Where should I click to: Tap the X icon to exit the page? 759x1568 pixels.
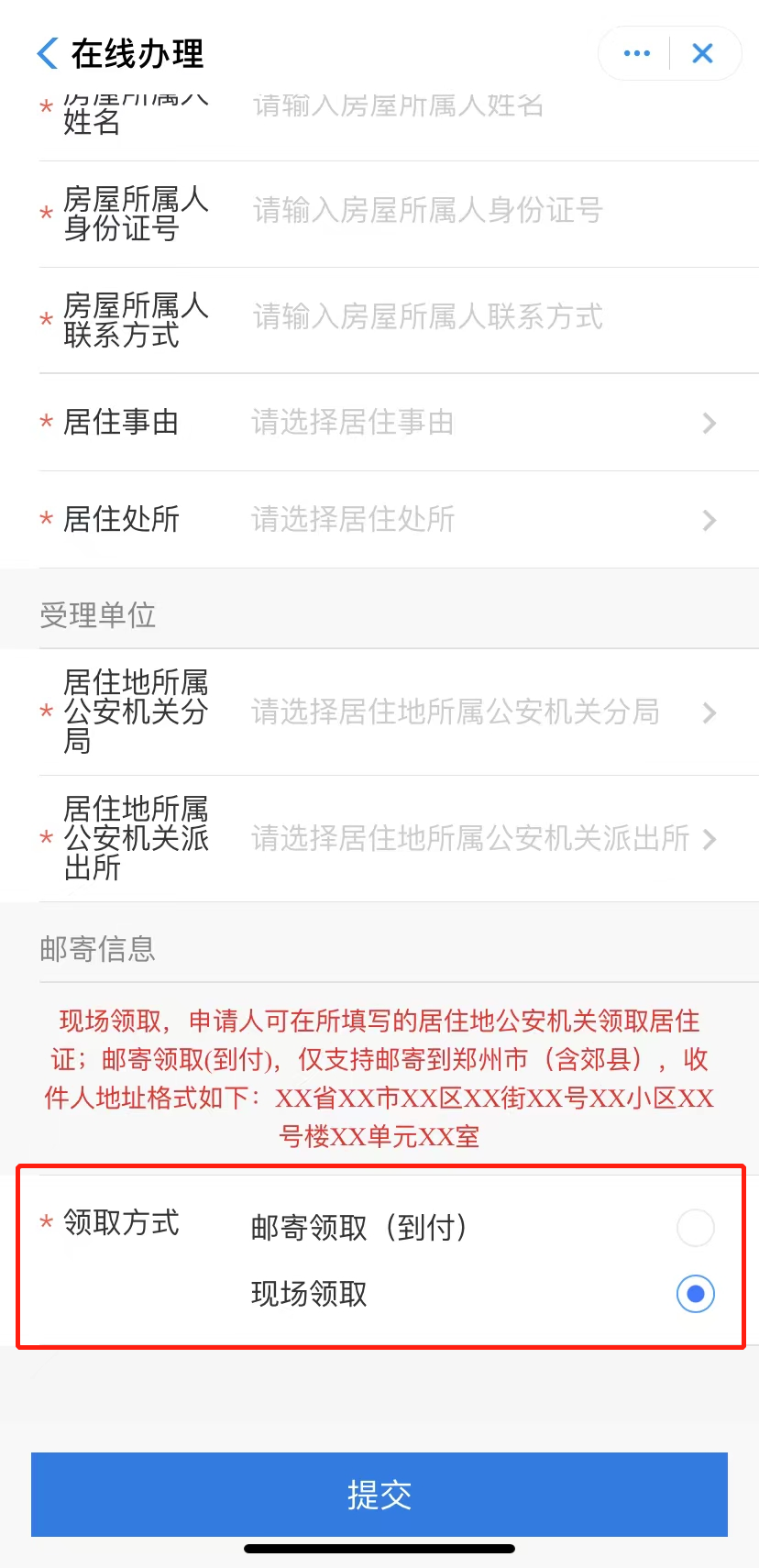702,52
